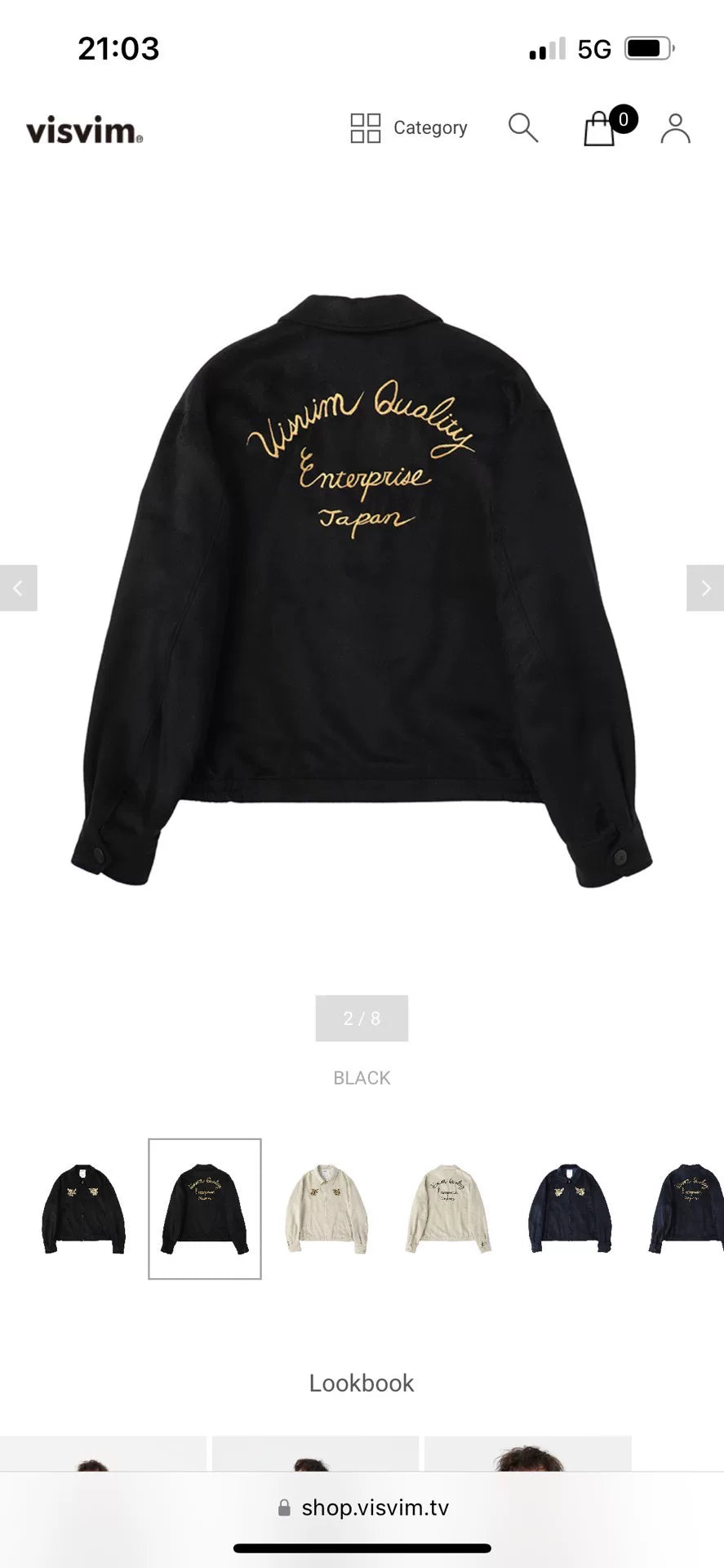The width and height of the screenshot is (724, 1568).
Task: Select the black jacket front thumbnail
Action: (83, 1209)
